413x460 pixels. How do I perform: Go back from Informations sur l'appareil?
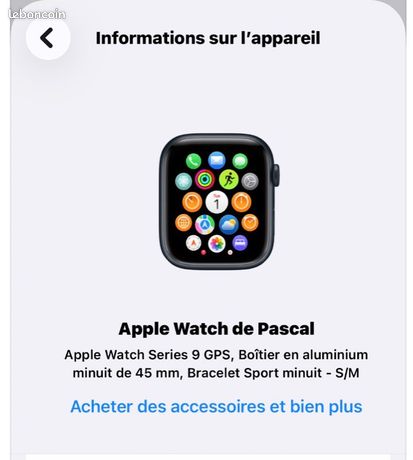tap(48, 38)
